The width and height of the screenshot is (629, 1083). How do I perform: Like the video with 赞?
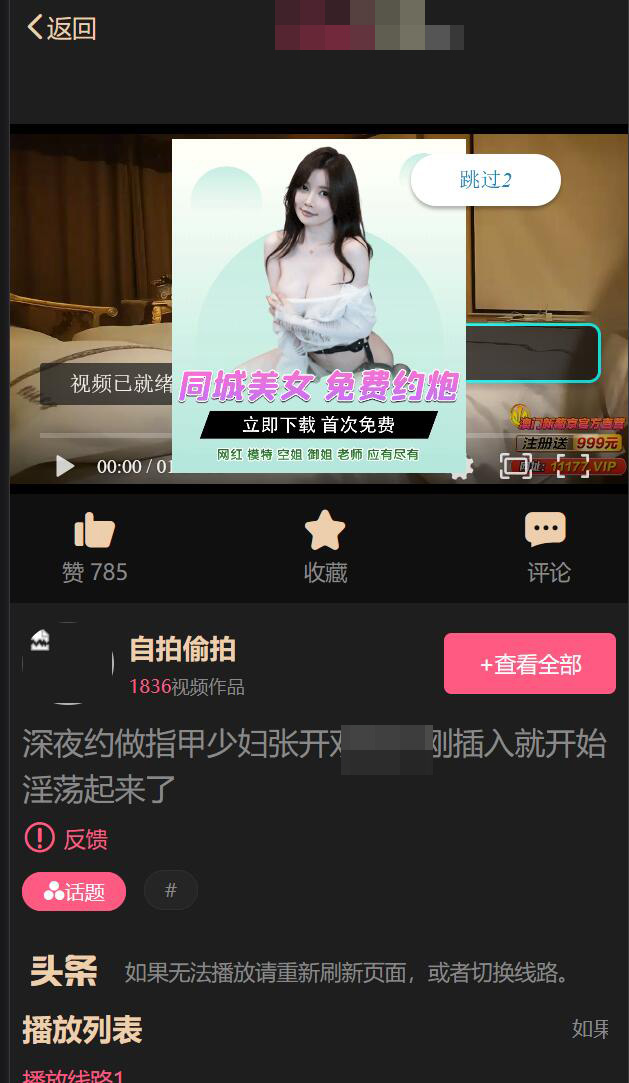click(95, 547)
